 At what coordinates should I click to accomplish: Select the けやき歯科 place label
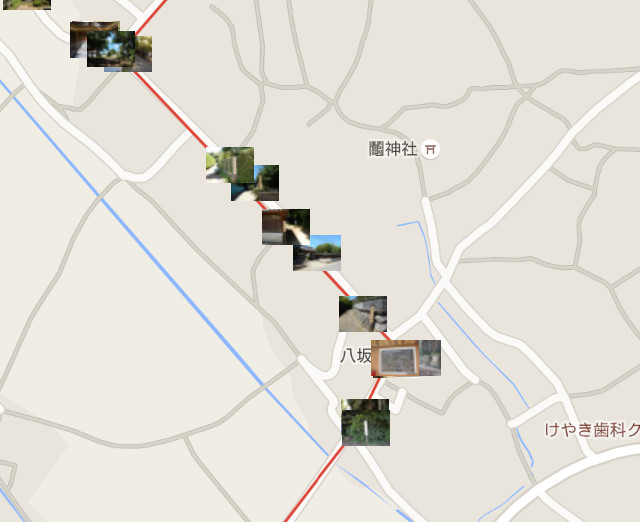point(592,430)
